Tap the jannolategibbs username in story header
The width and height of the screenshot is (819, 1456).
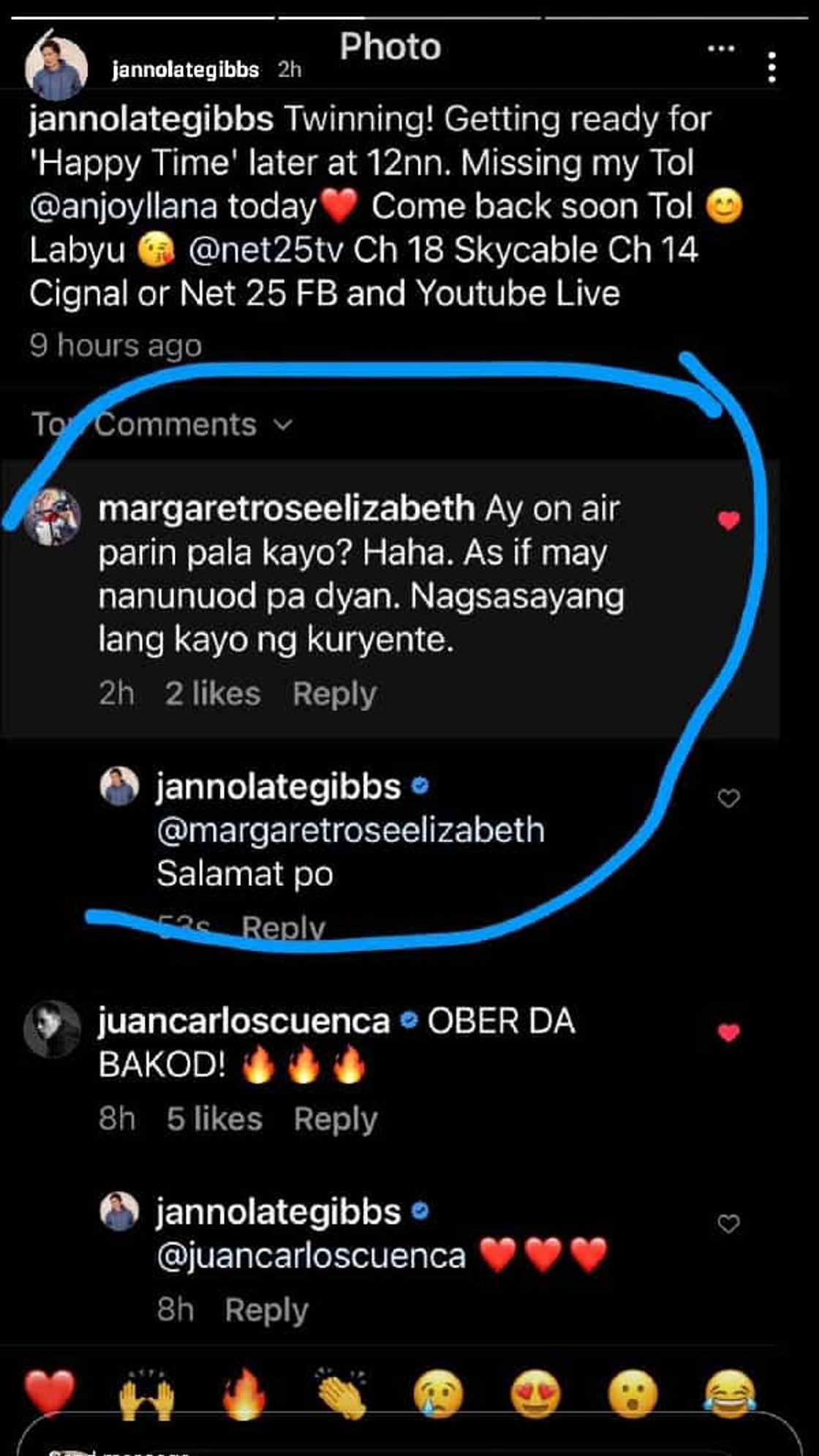185,70
